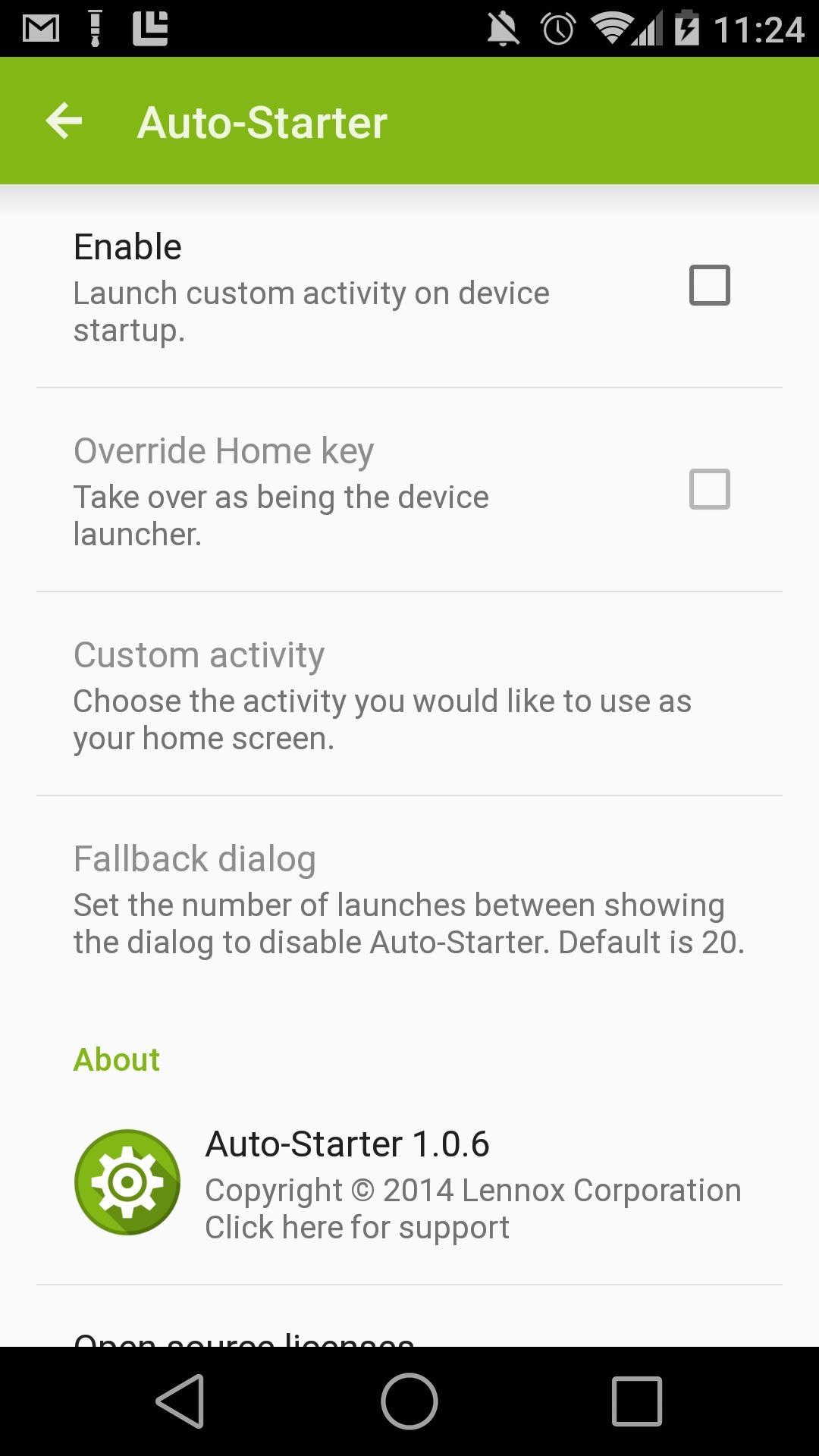This screenshot has height=1456, width=819.
Task: Tap the battery icon in the status bar
Action: coord(687,29)
